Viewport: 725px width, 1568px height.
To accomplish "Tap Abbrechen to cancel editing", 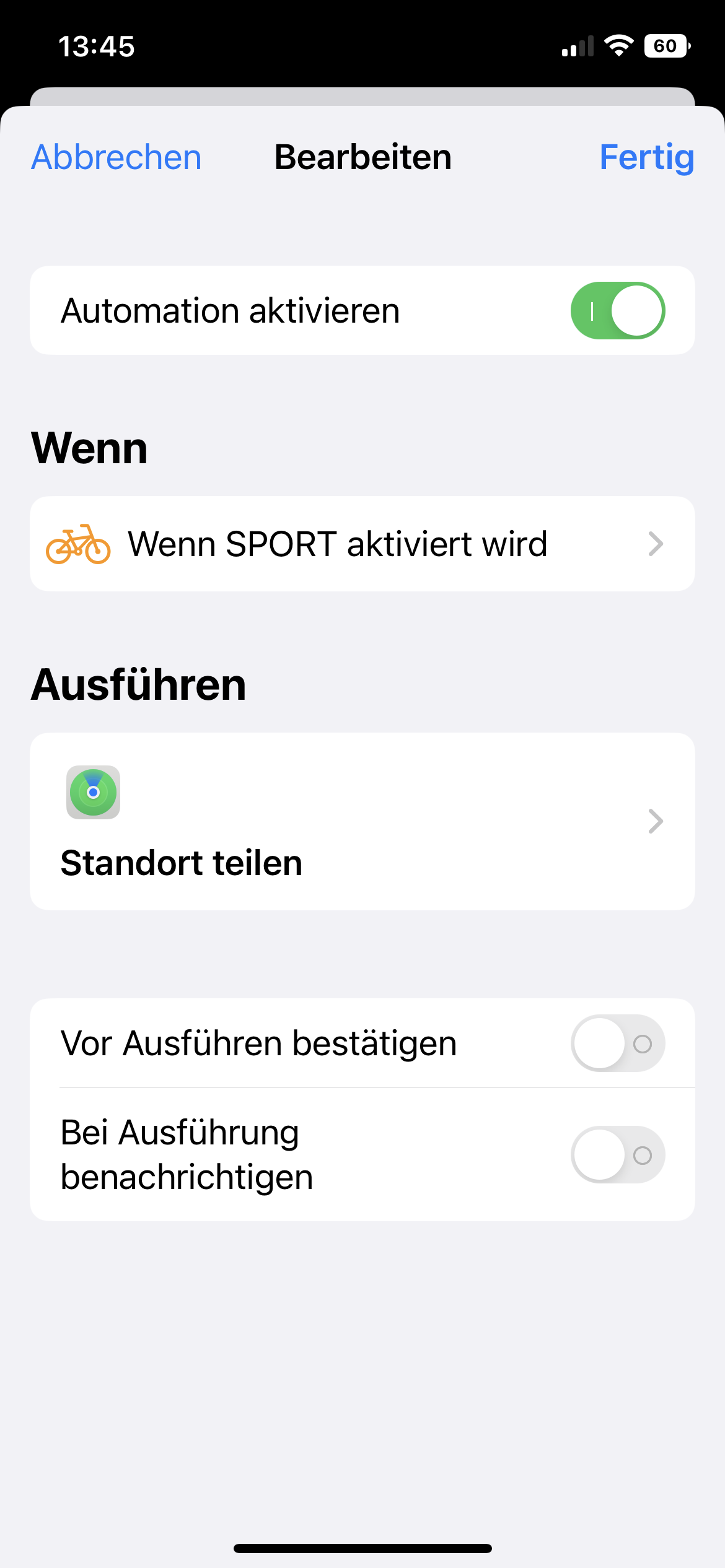I will point(116,157).
